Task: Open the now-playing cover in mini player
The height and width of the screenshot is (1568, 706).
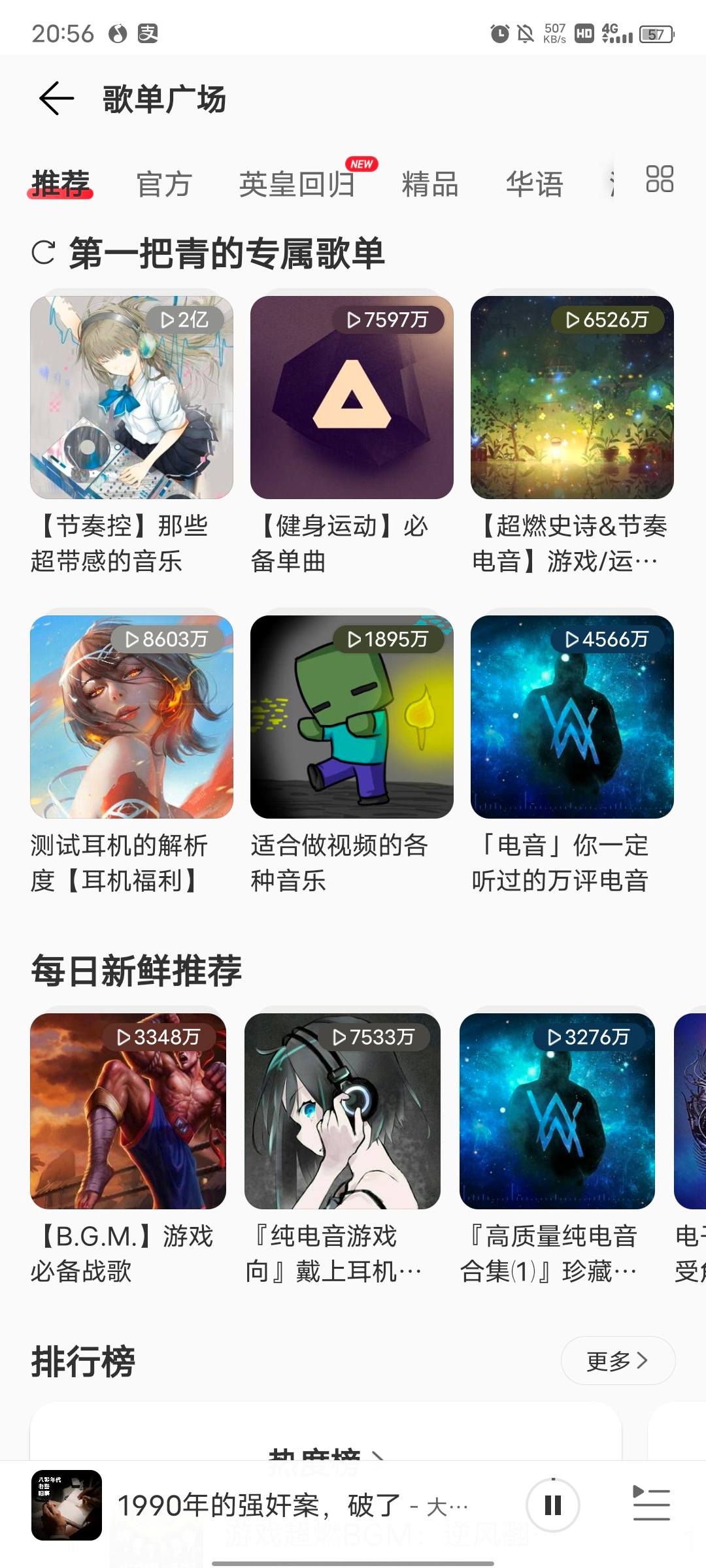Action: (67, 1505)
